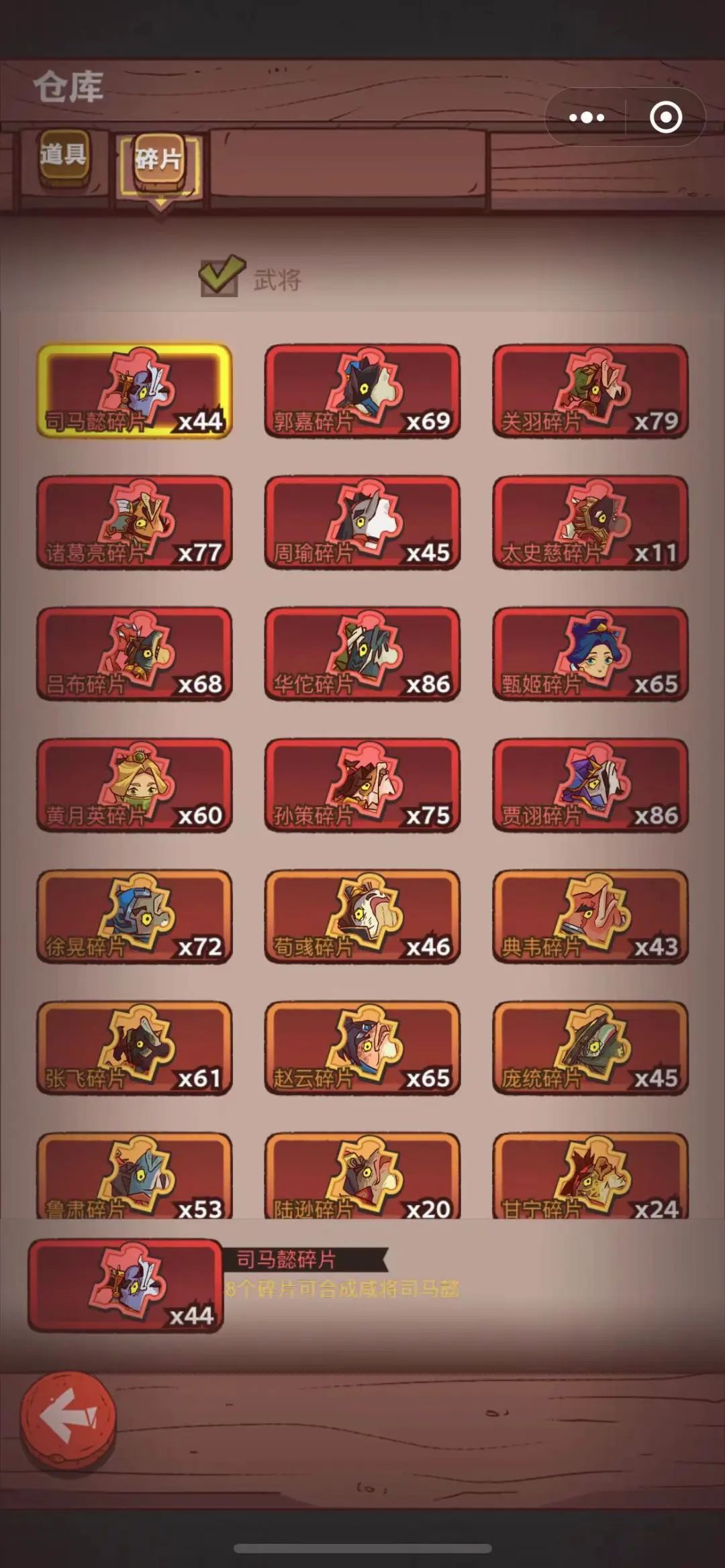This screenshot has width=725, height=1568.
Task: Choose 甄姬碎片 item
Action: pyautogui.click(x=590, y=654)
